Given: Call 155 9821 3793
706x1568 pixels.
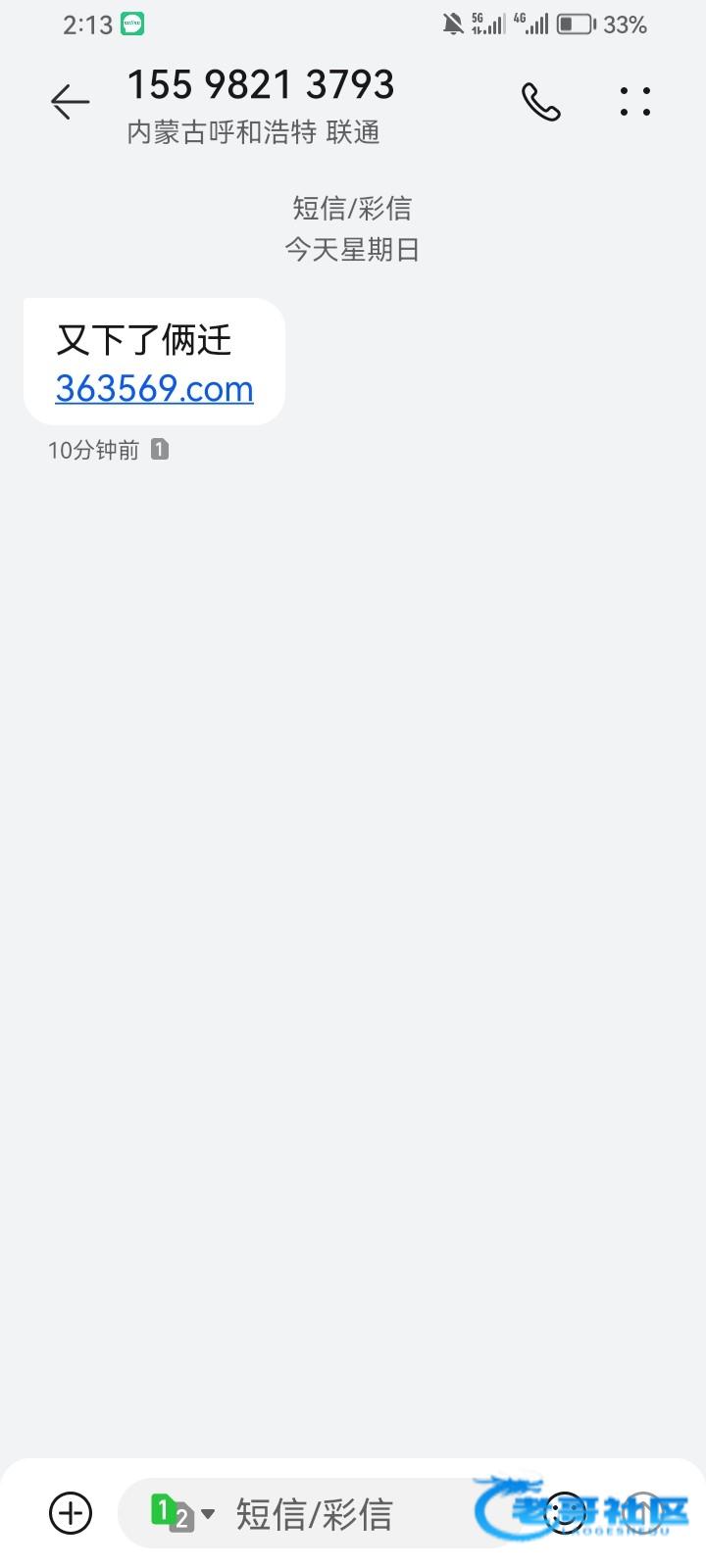Looking at the screenshot, I should 540,102.
